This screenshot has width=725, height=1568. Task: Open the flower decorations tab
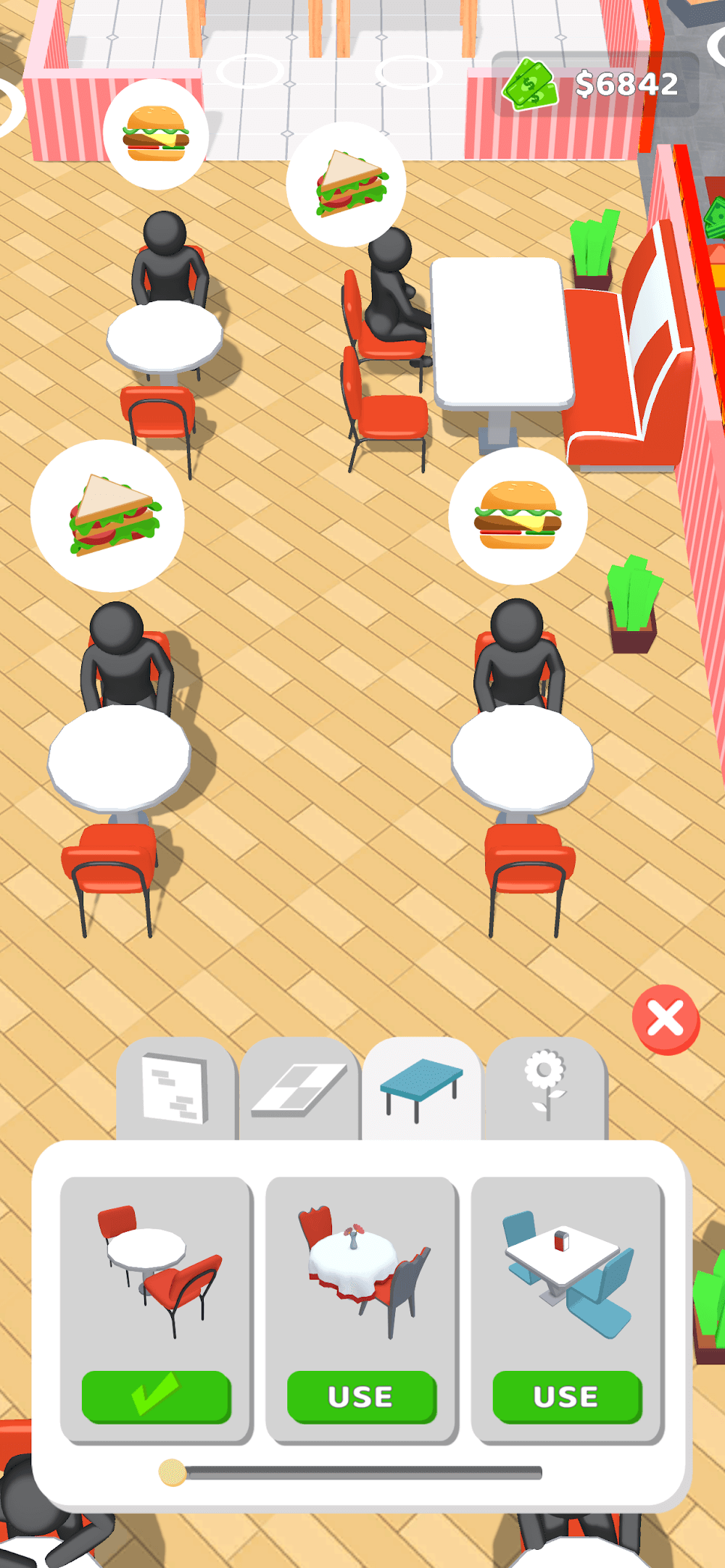[x=545, y=1089]
